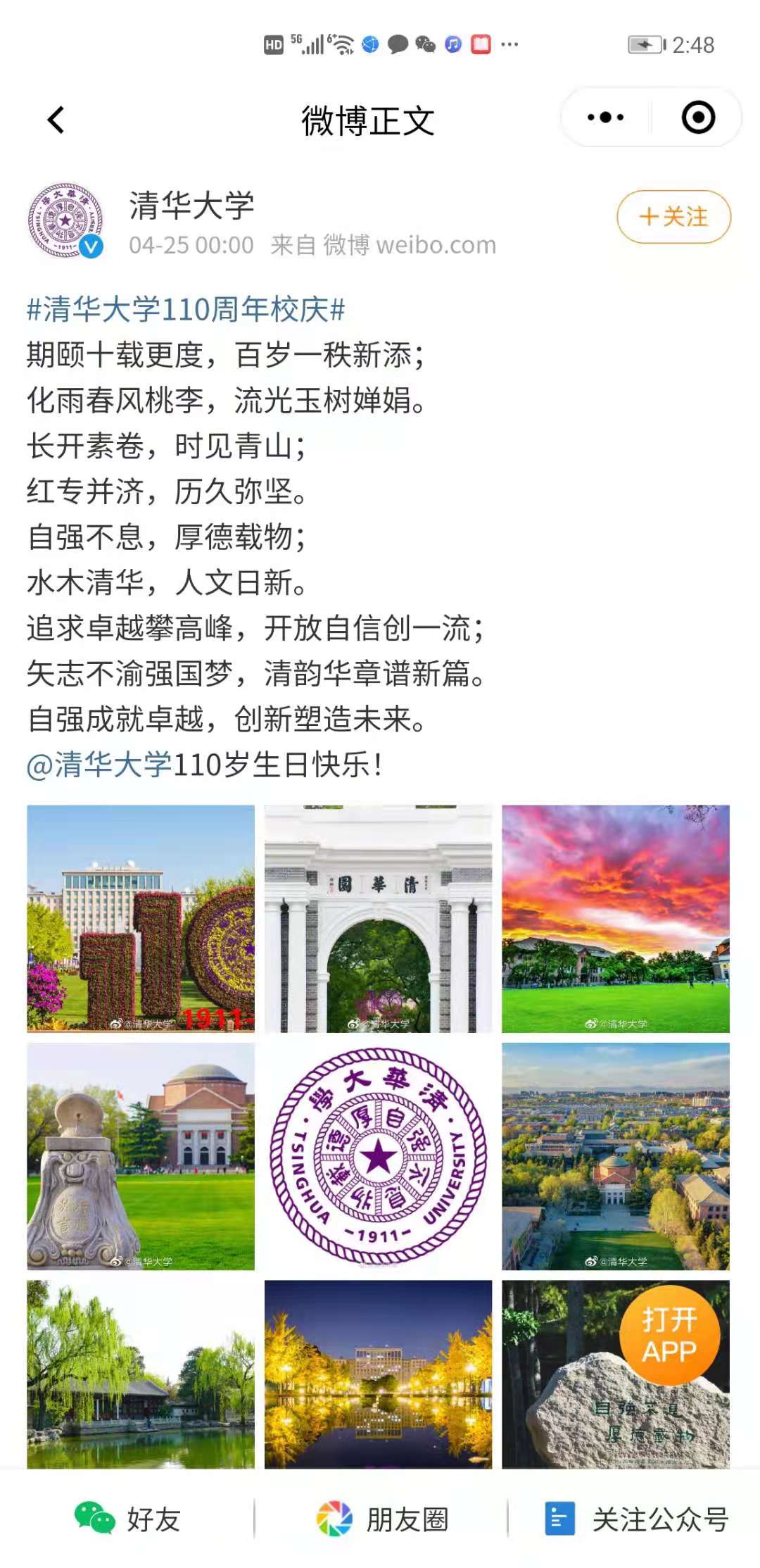
Task: View the colorful sunset sky photo
Action: point(615,918)
